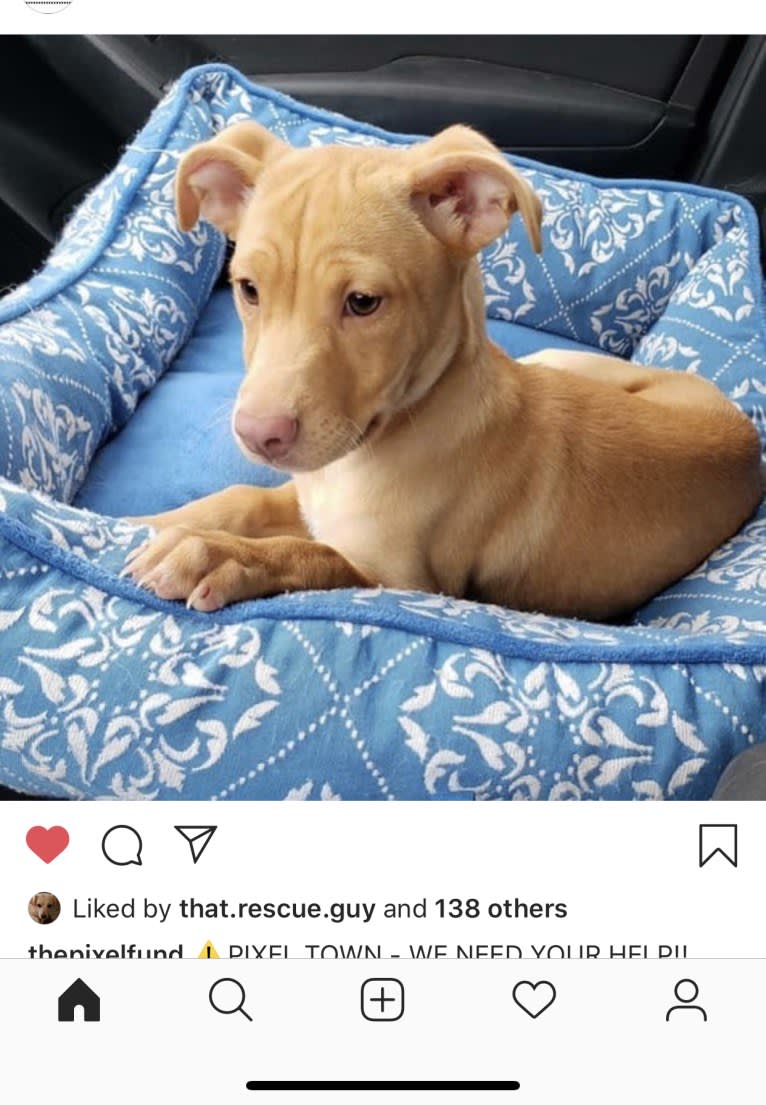766x1105 pixels.
Task: Switch to the Search tab
Action: (x=230, y=1000)
